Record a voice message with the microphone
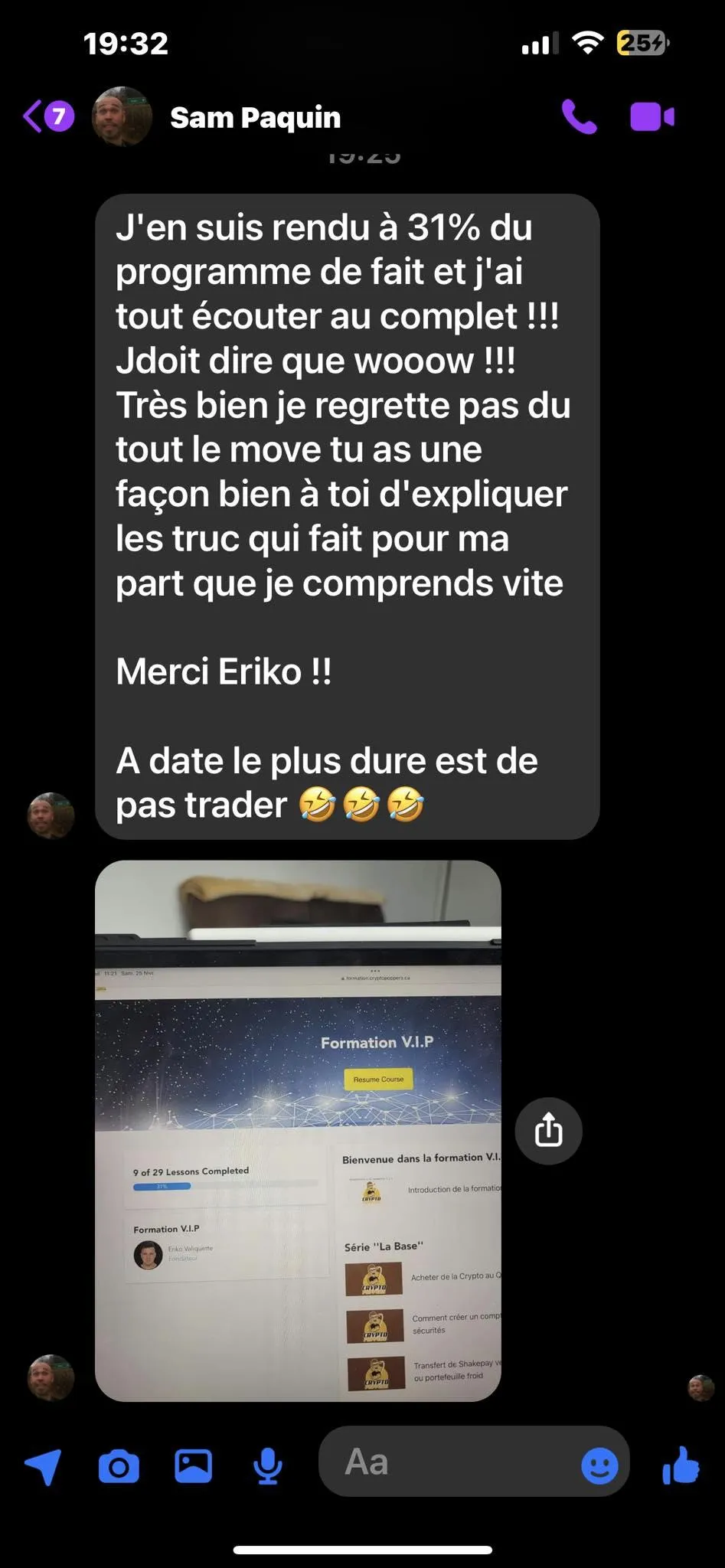 [x=268, y=1466]
